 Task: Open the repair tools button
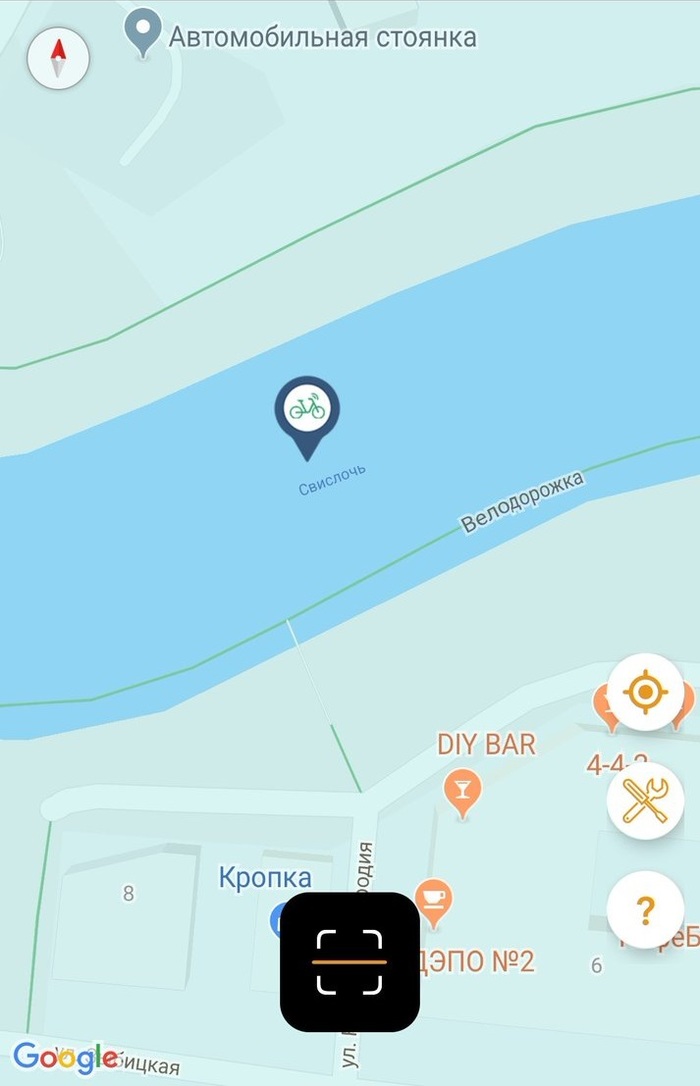(645, 801)
